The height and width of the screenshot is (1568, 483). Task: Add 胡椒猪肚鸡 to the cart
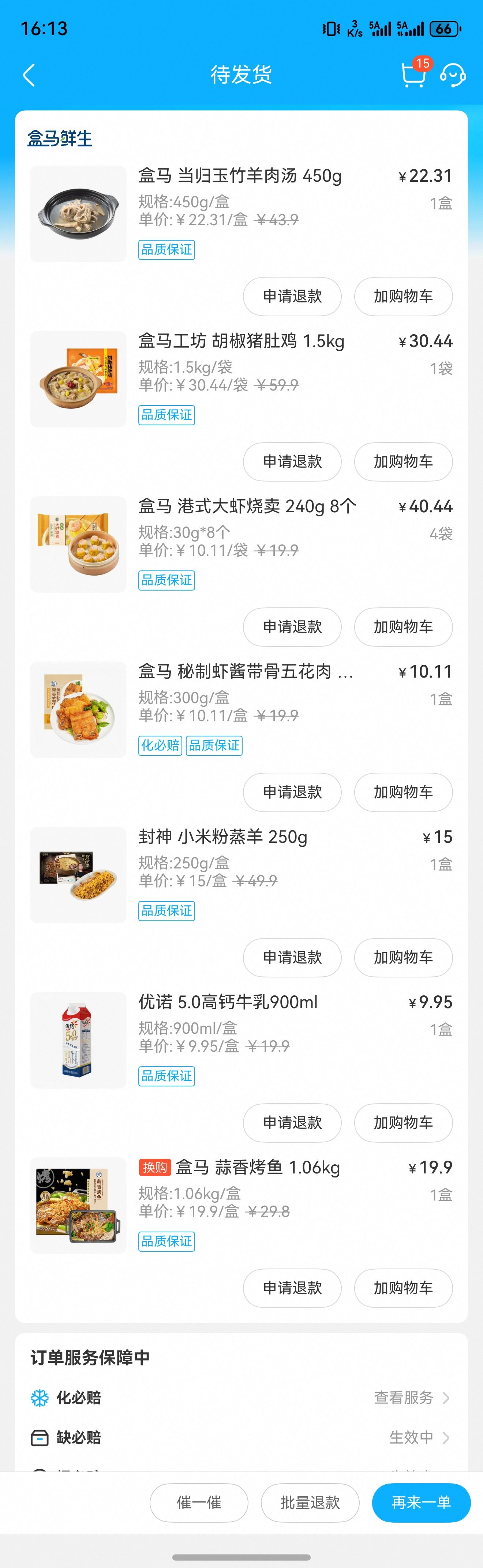tap(403, 461)
